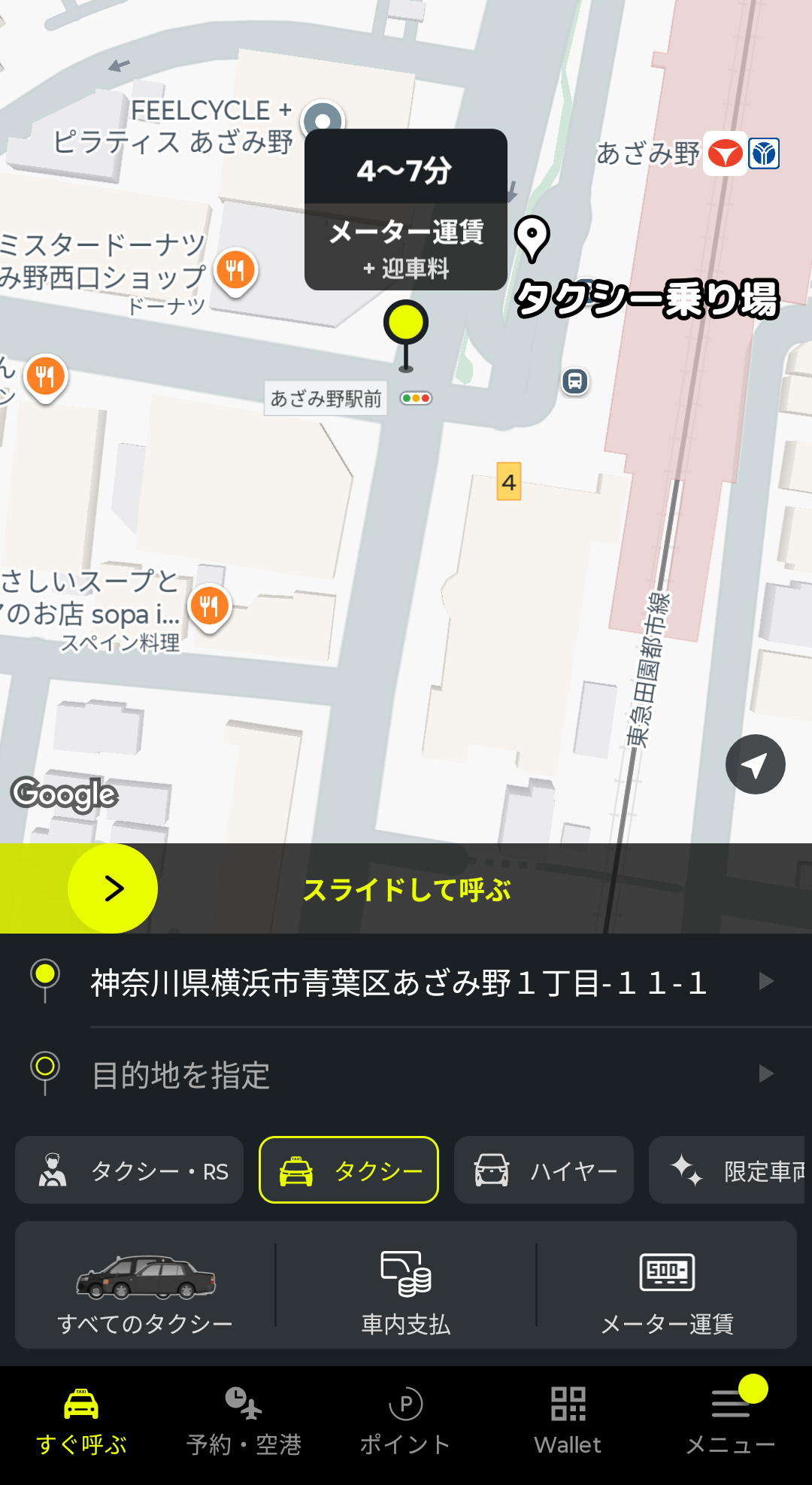Viewport: 812px width, 1485px height.
Task: Select the ハイヤー ride type
Action: (544, 1171)
